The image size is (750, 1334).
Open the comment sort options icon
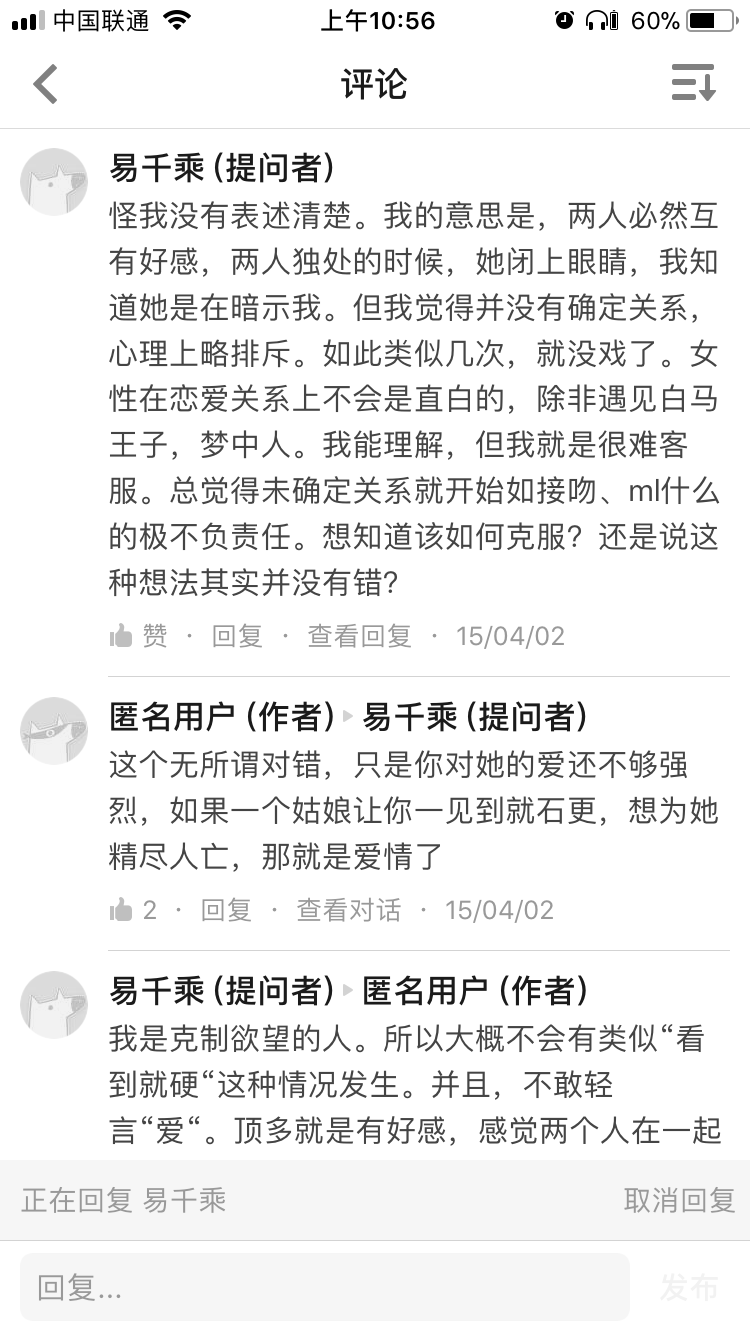click(x=693, y=83)
